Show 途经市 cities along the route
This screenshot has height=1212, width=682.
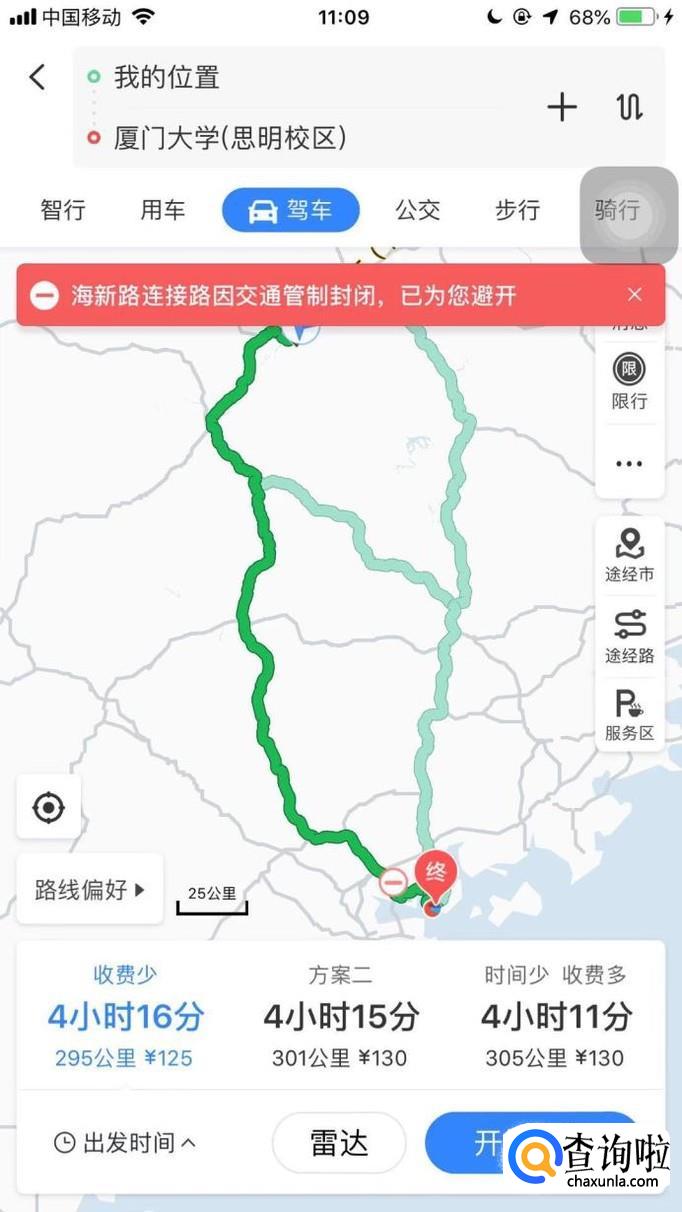click(630, 556)
